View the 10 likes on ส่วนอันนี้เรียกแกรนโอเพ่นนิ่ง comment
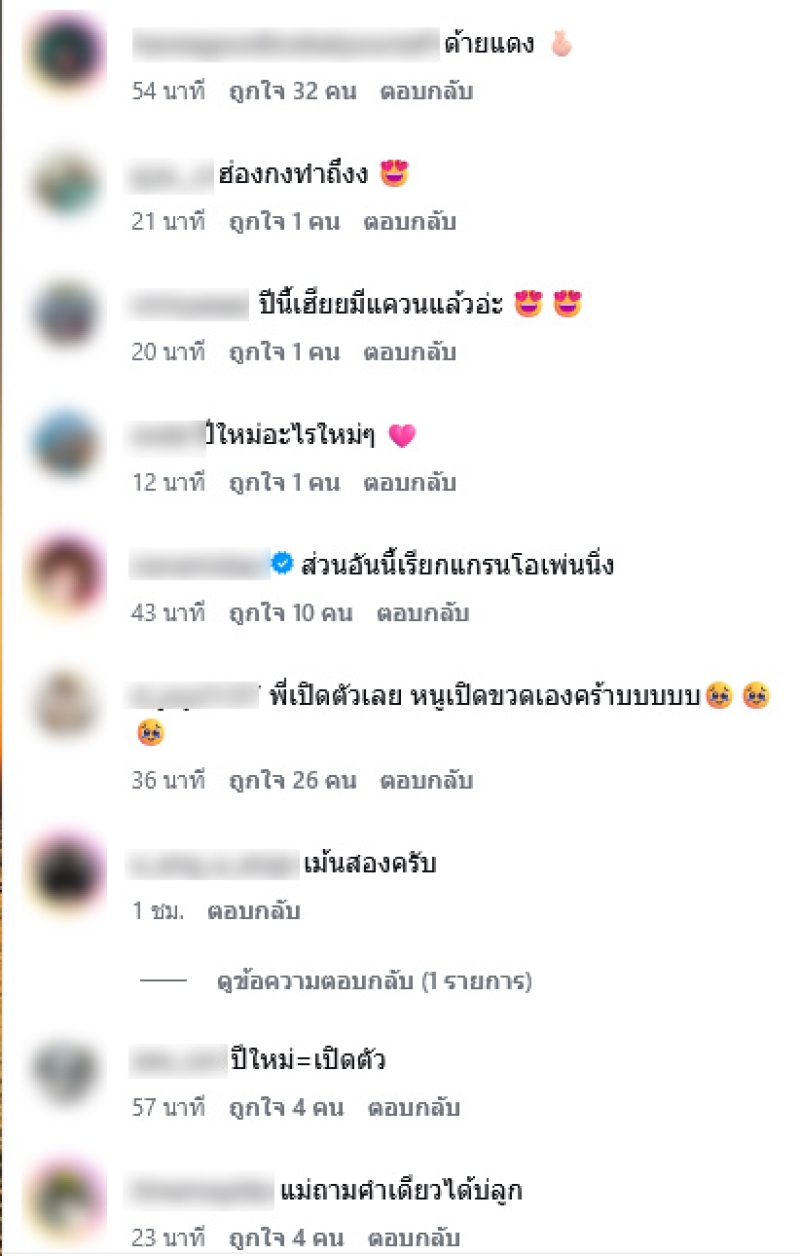Screen dimensions: 800x1256 tap(290, 613)
